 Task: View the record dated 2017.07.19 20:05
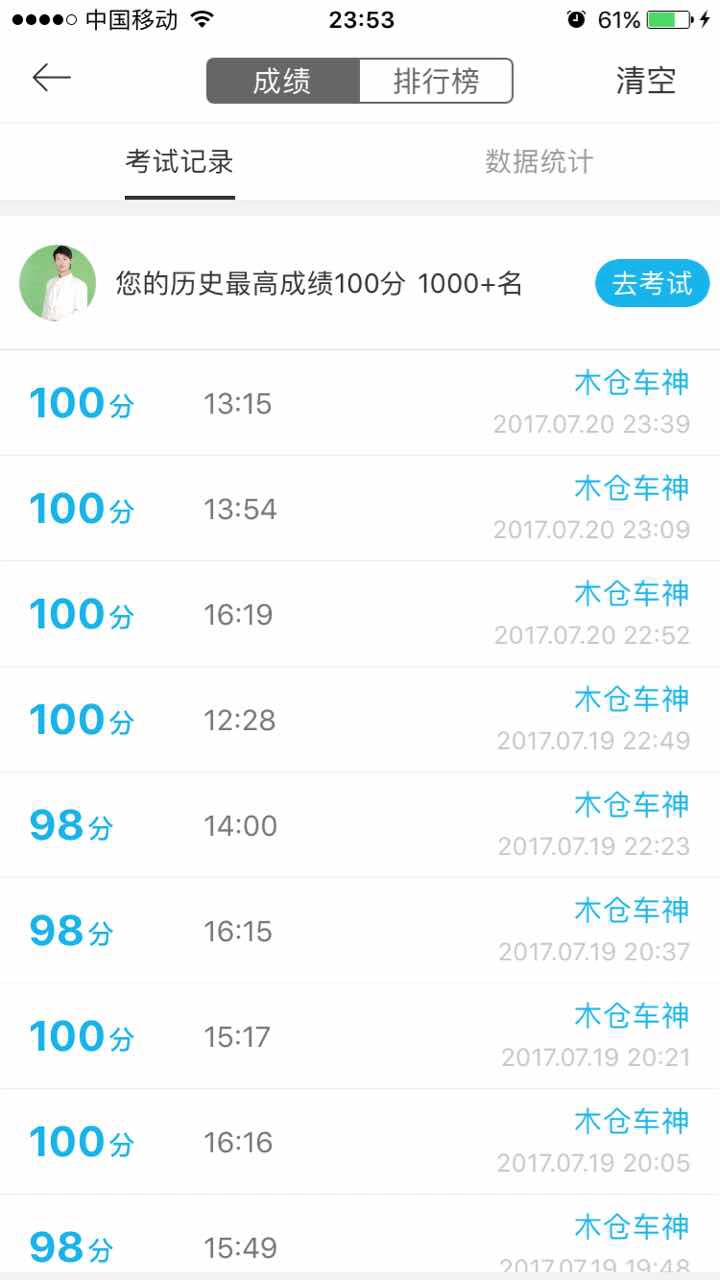(360, 1142)
